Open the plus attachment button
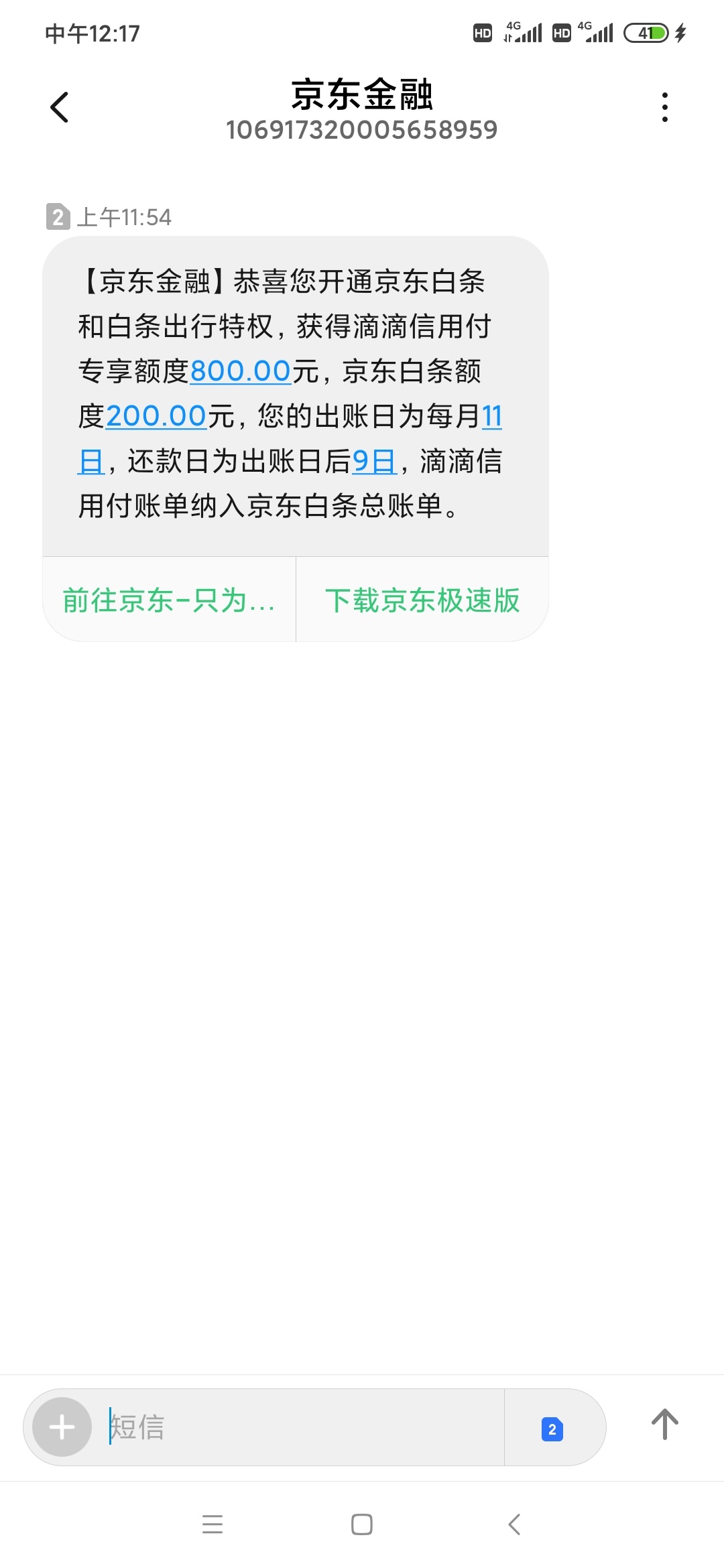 tap(62, 1427)
